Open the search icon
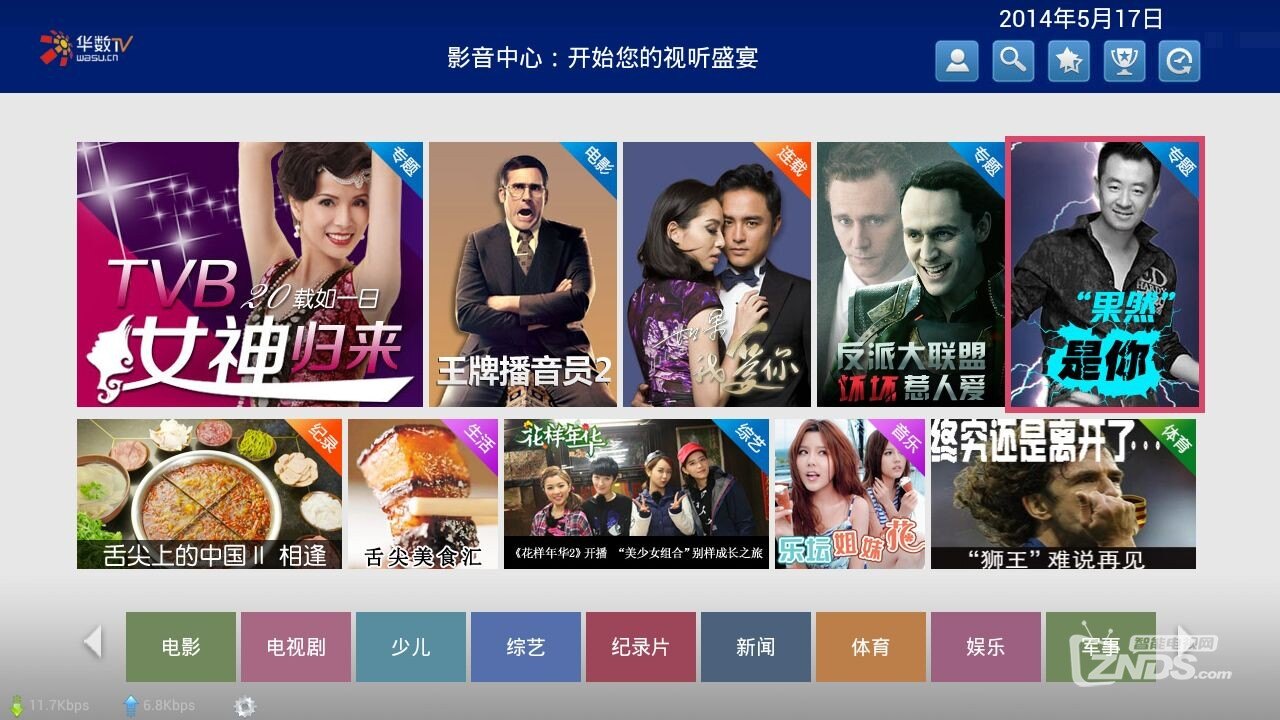The width and height of the screenshot is (1280, 720). [1013, 61]
